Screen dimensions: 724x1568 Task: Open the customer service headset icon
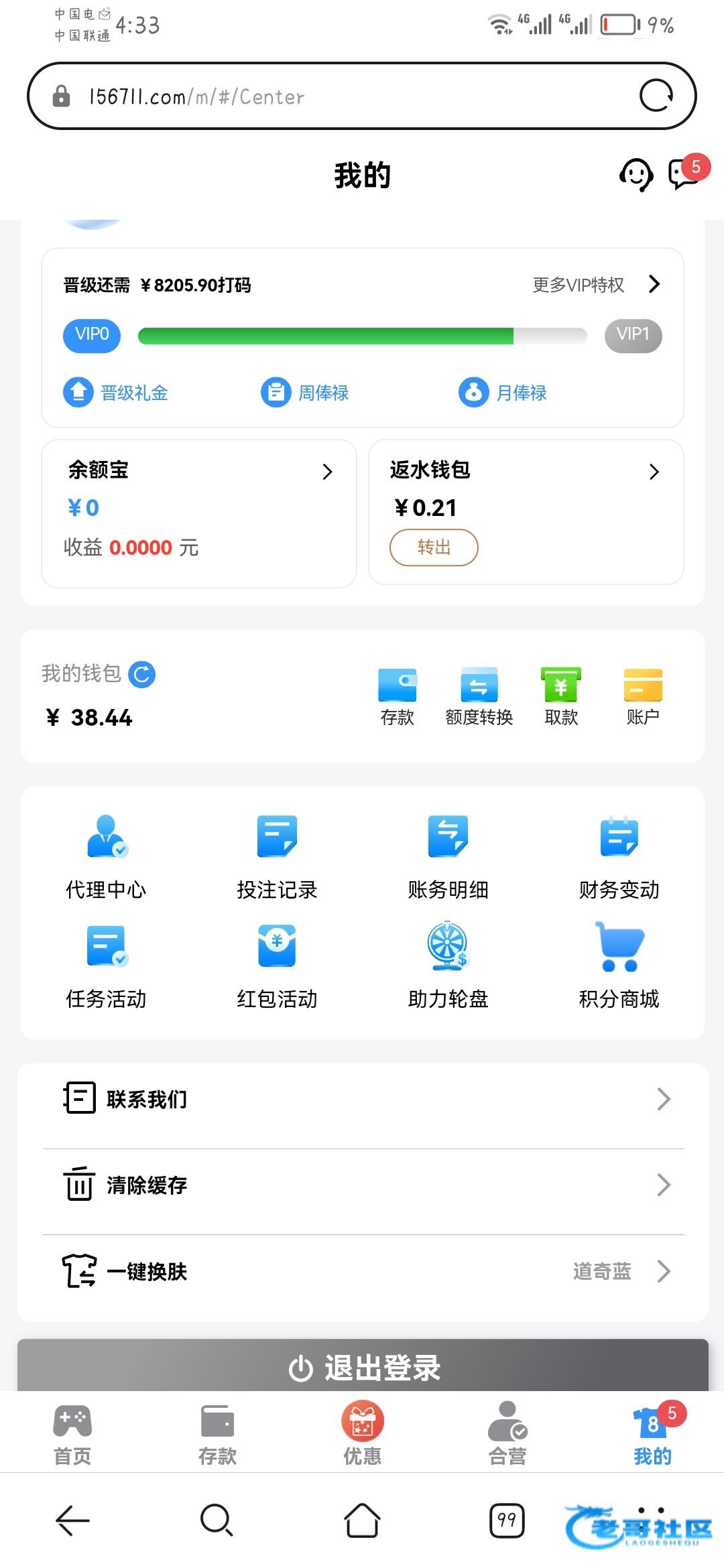(636, 176)
